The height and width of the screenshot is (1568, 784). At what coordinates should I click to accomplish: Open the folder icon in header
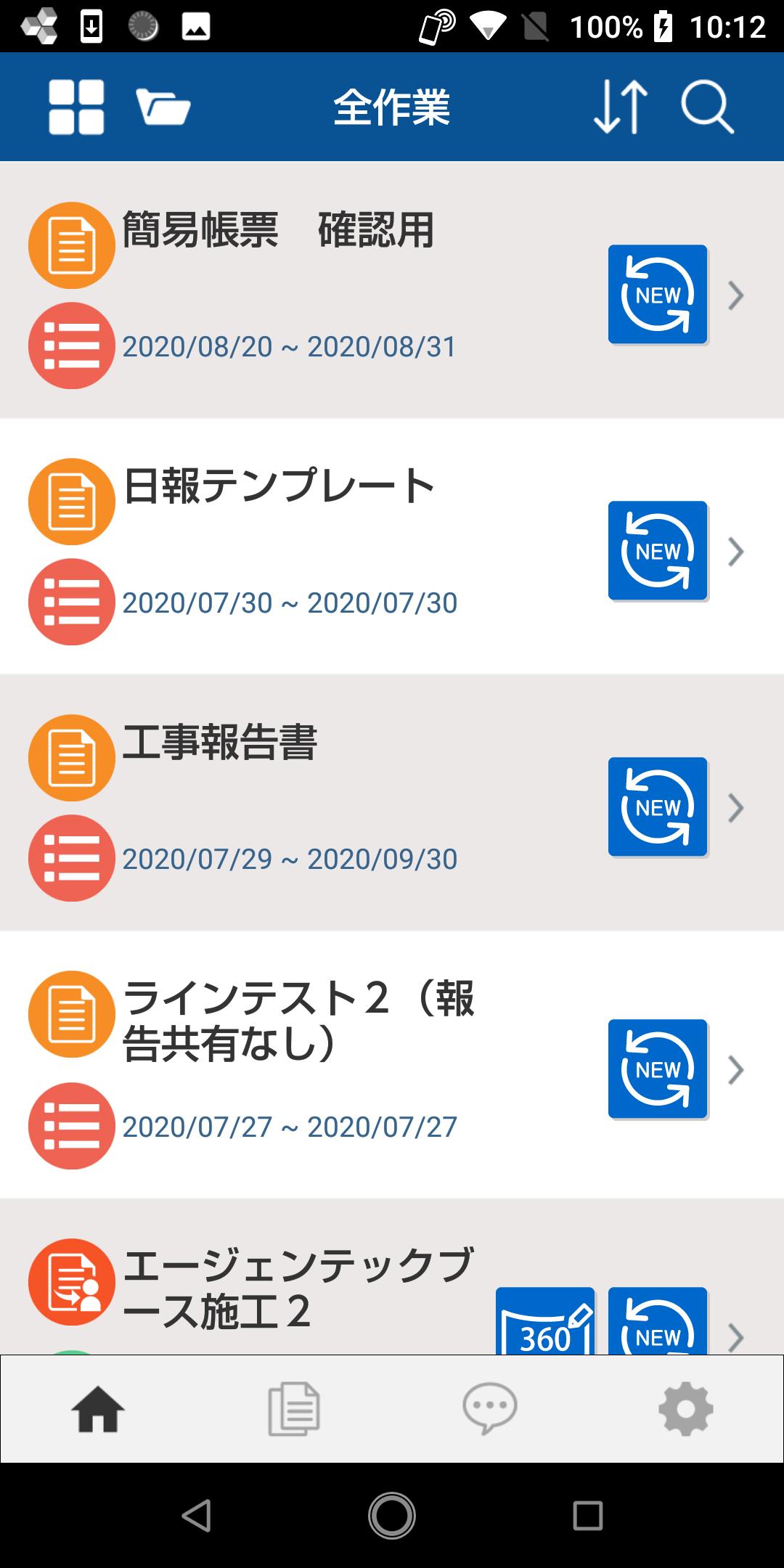[163, 107]
